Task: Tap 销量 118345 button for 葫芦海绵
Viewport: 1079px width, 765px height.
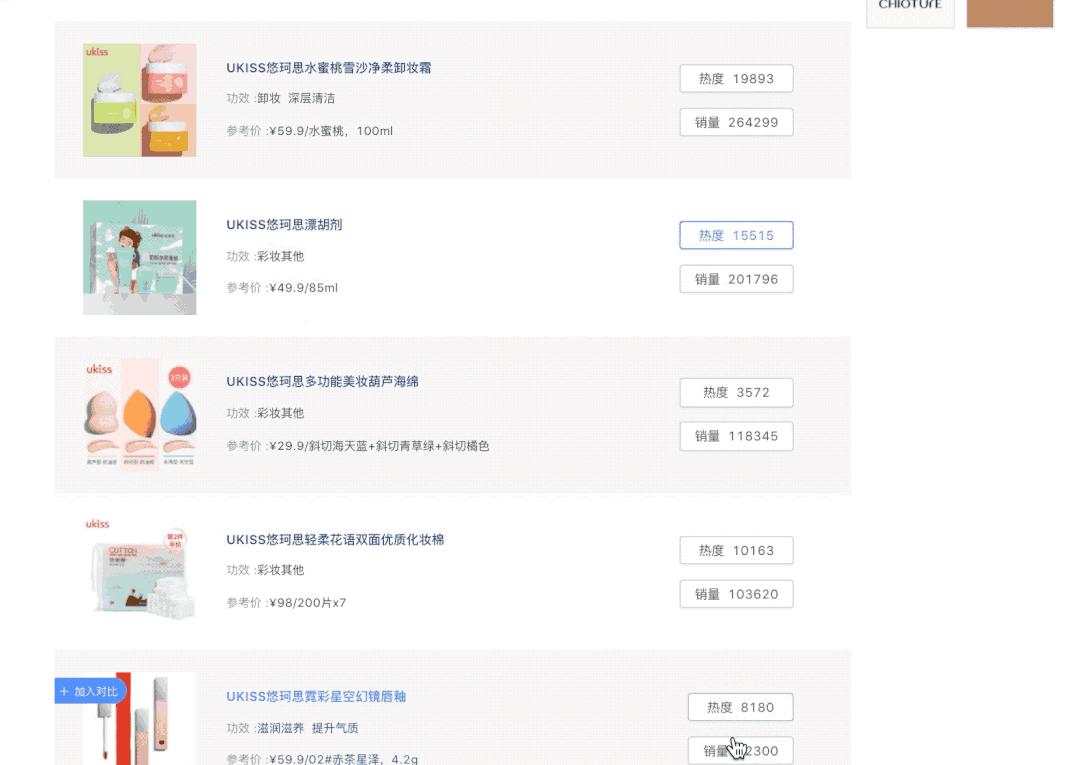Action: (x=736, y=436)
